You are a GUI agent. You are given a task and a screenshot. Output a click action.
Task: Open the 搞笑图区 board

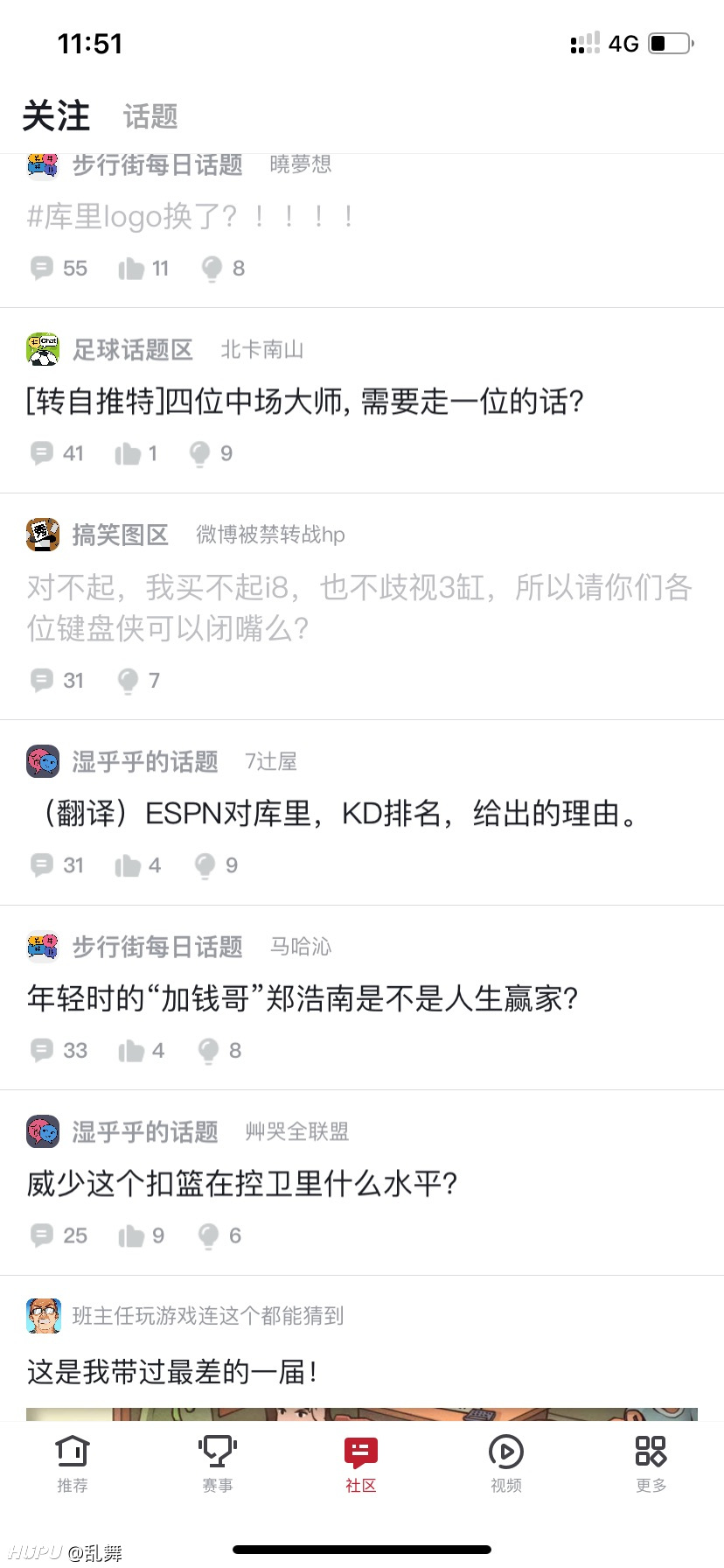pyautogui.click(x=120, y=535)
